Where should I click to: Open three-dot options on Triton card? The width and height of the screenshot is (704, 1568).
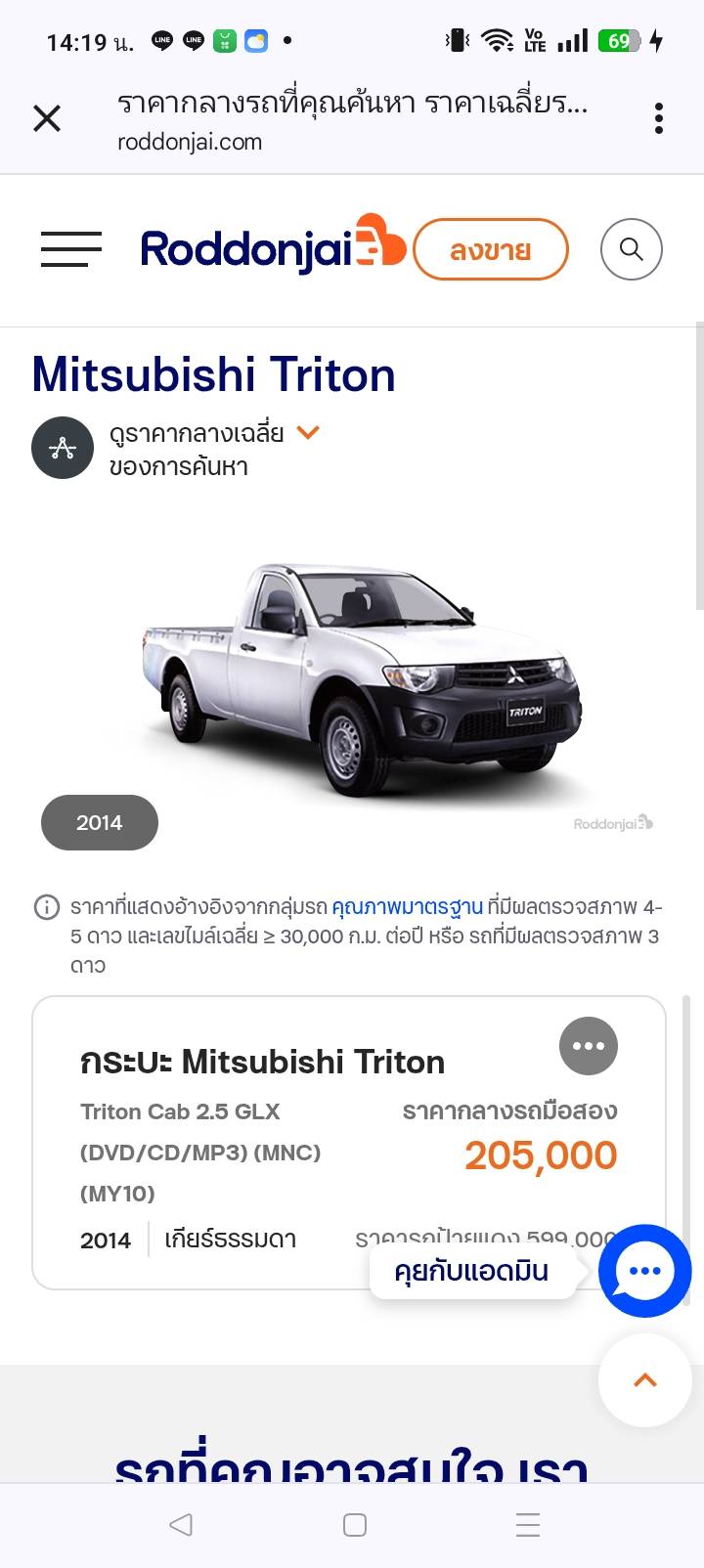coord(589,1046)
